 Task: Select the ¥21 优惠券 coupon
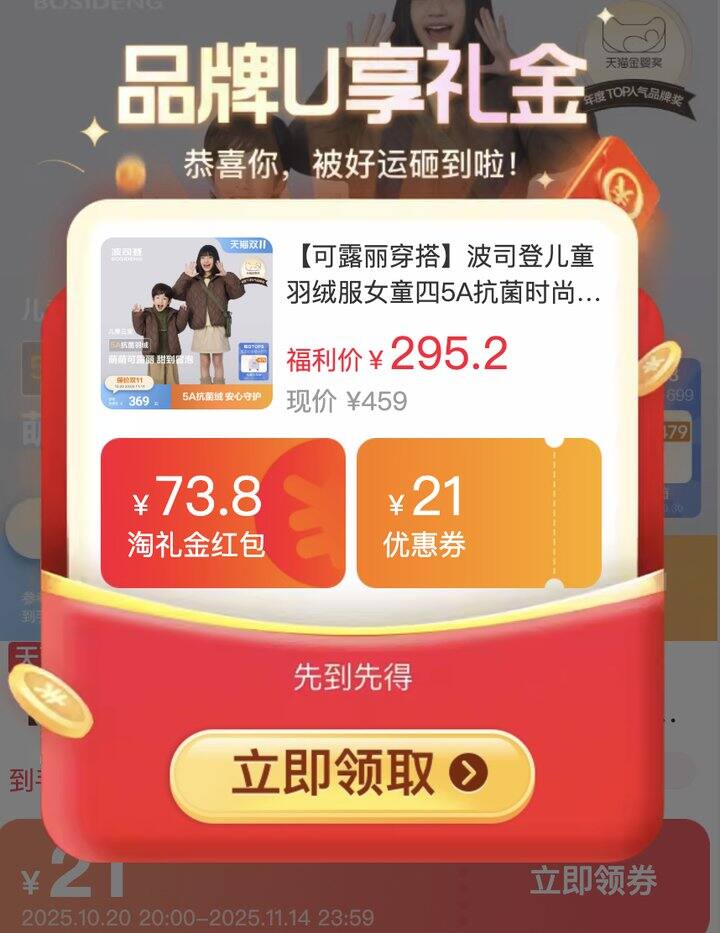[x=479, y=512]
